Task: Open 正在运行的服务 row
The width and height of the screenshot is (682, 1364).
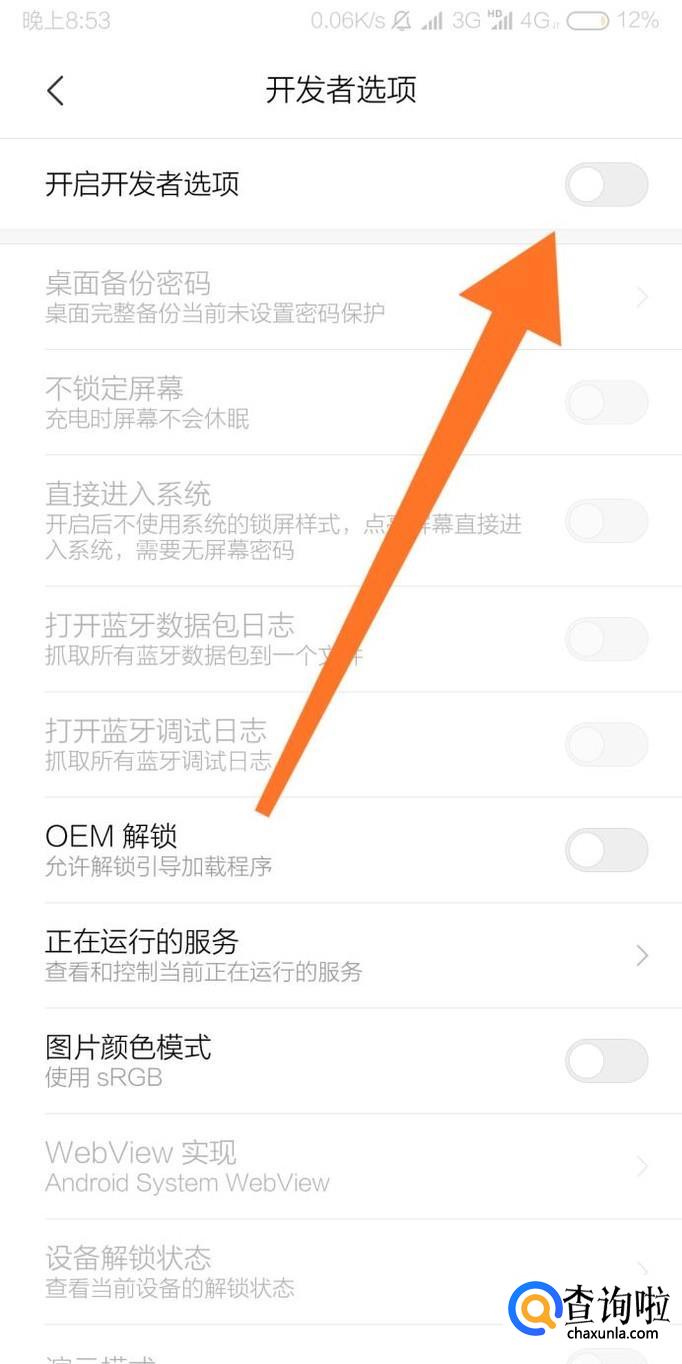Action: pos(340,955)
